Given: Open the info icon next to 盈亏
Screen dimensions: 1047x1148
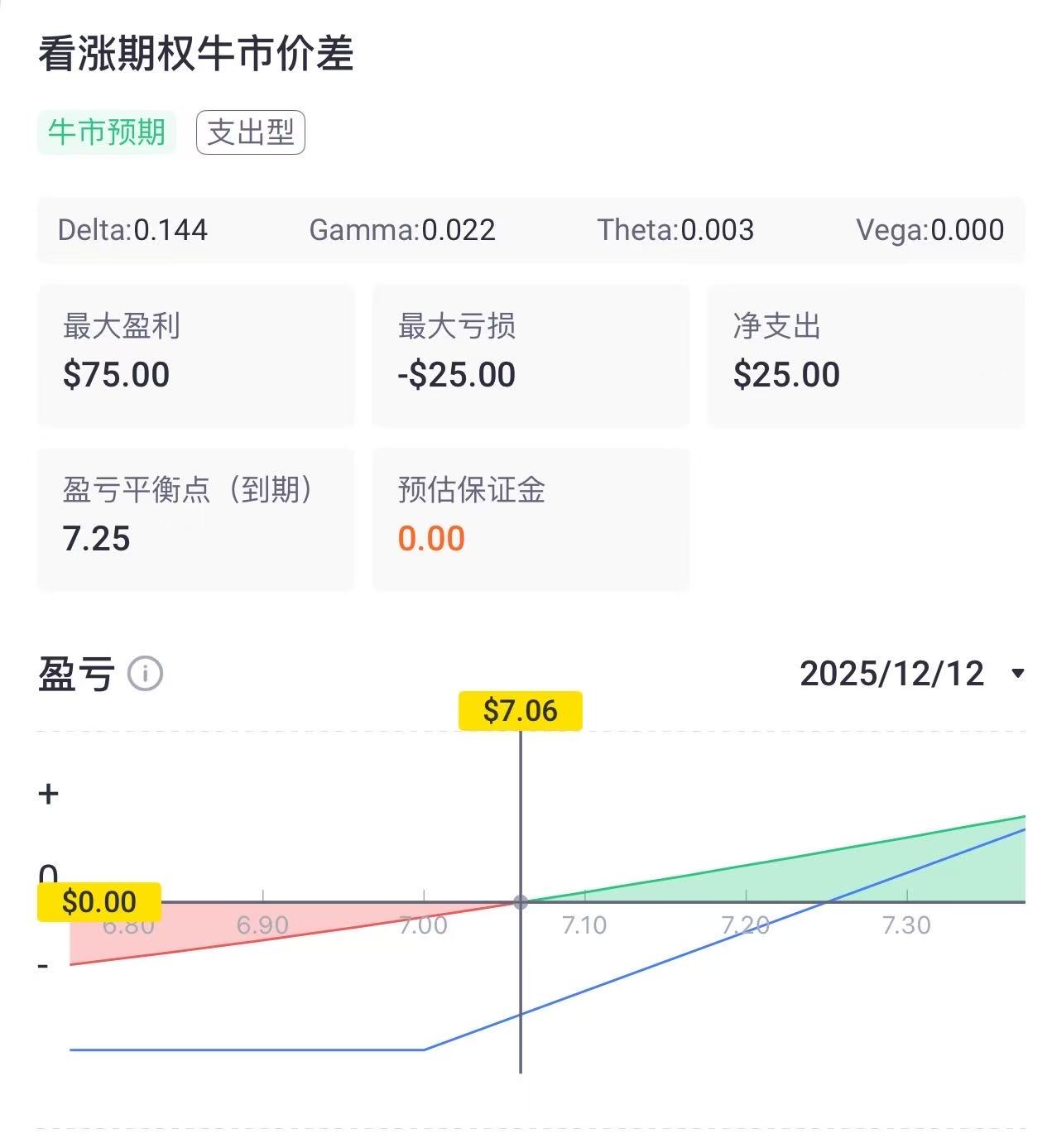Looking at the screenshot, I should [x=146, y=674].
